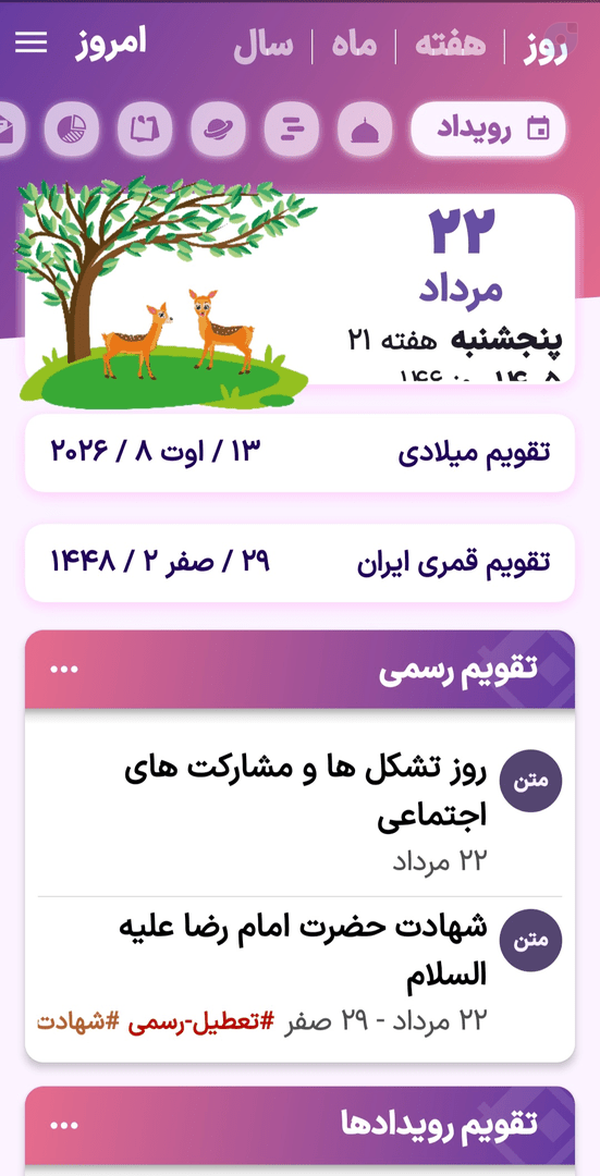Open the mosque dome religious section
The height and width of the screenshot is (1176, 600).
364,129
